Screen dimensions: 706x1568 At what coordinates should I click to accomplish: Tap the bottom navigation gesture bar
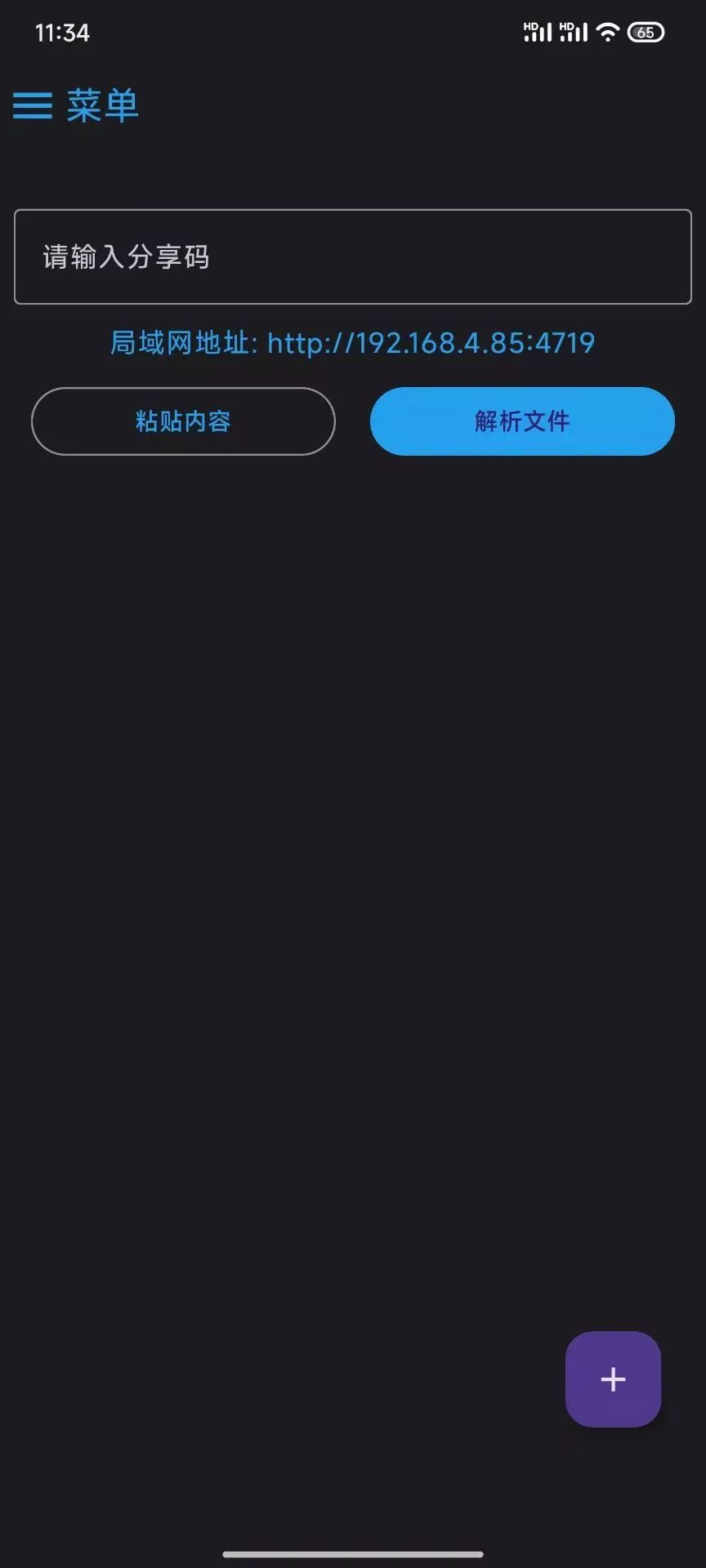tap(353, 1552)
